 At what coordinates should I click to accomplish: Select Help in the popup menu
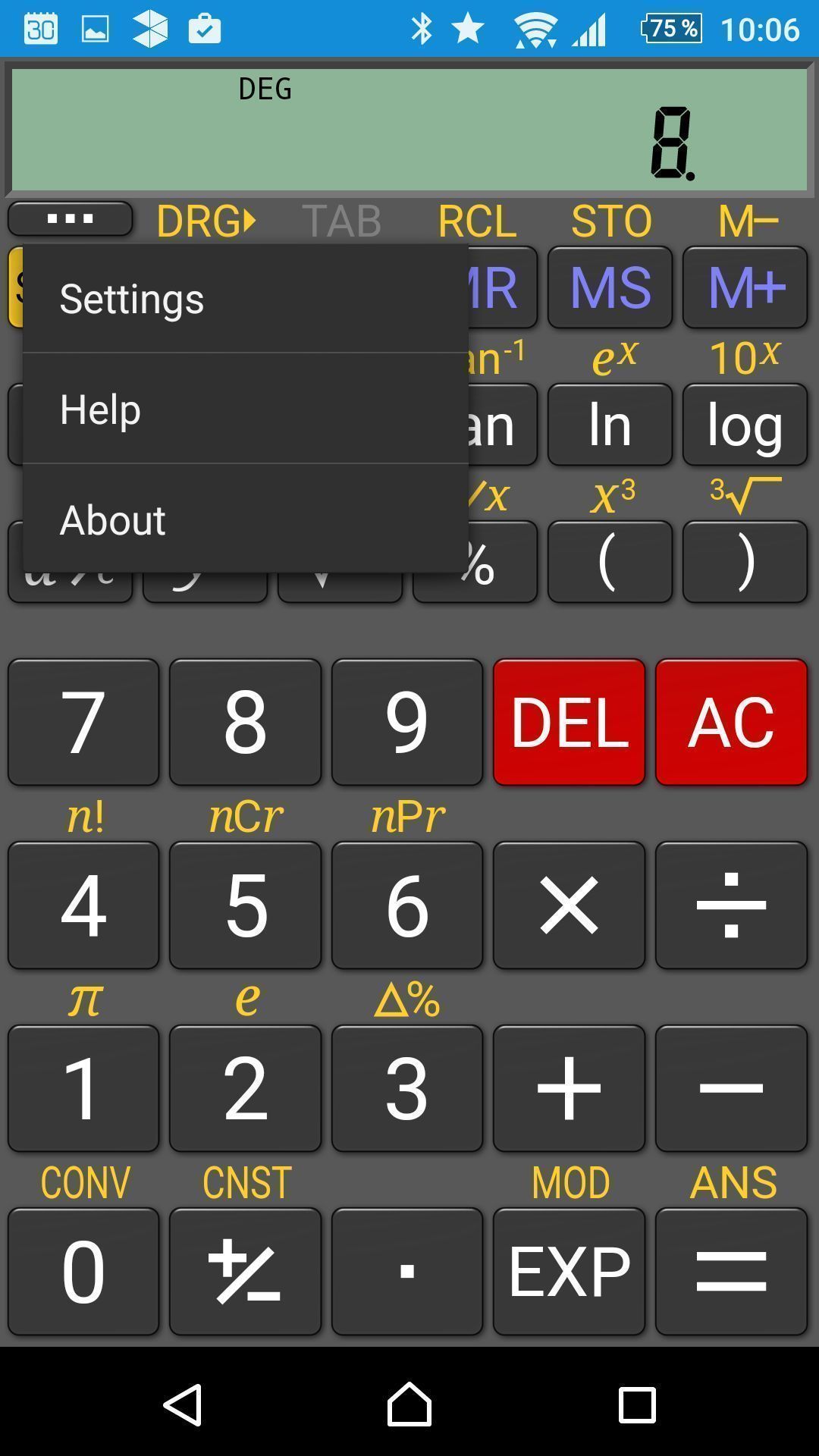[245, 409]
